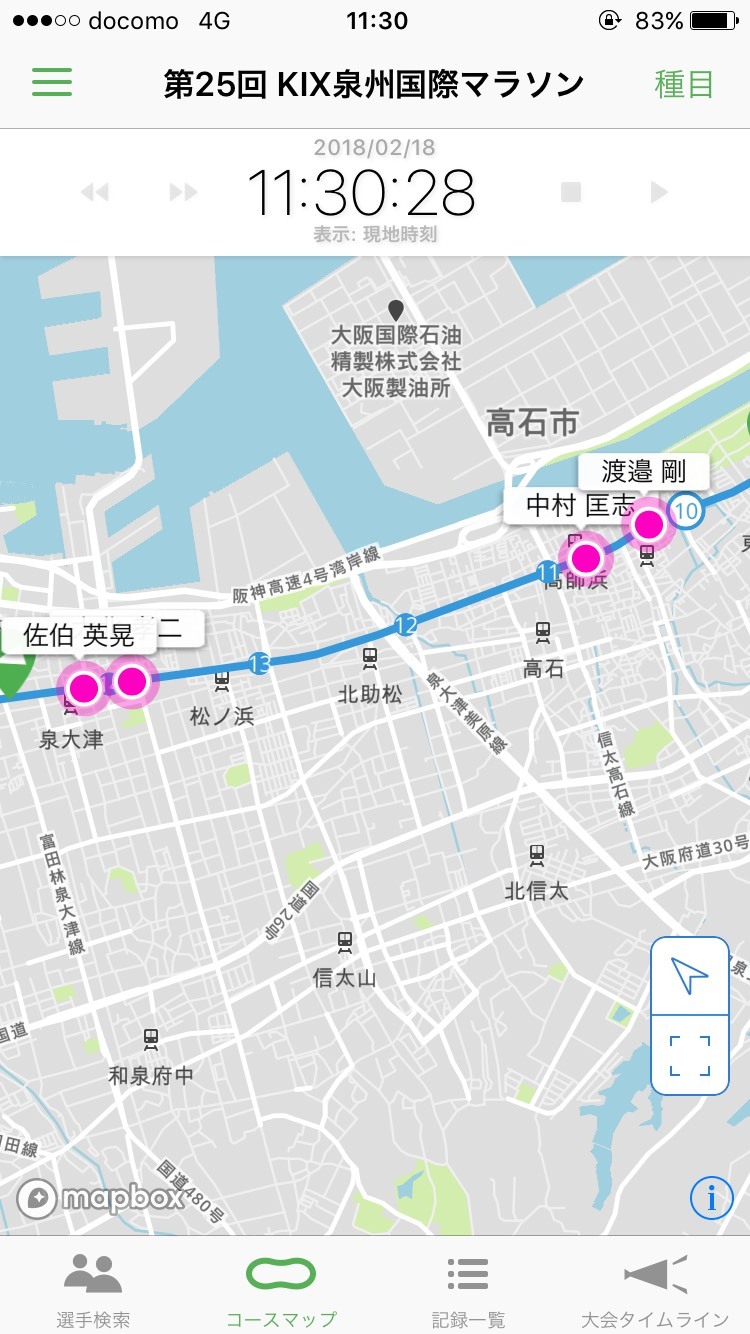Select runner 渡邉 剛 on the map
The height and width of the screenshot is (1334, 750).
click(649, 523)
